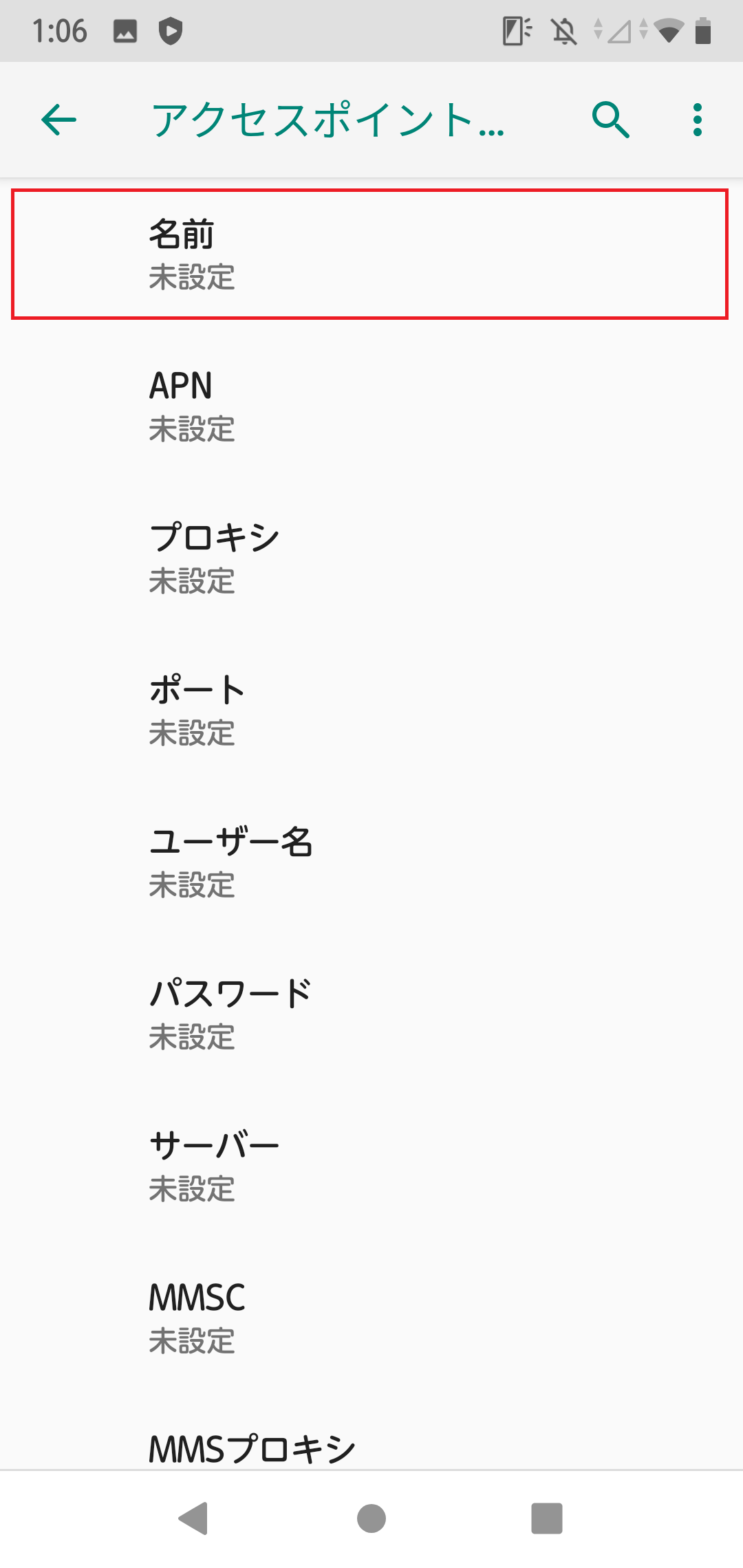Image resolution: width=743 pixels, height=1568 pixels.
Task: Select the サーバー server option
Action: 371,1166
